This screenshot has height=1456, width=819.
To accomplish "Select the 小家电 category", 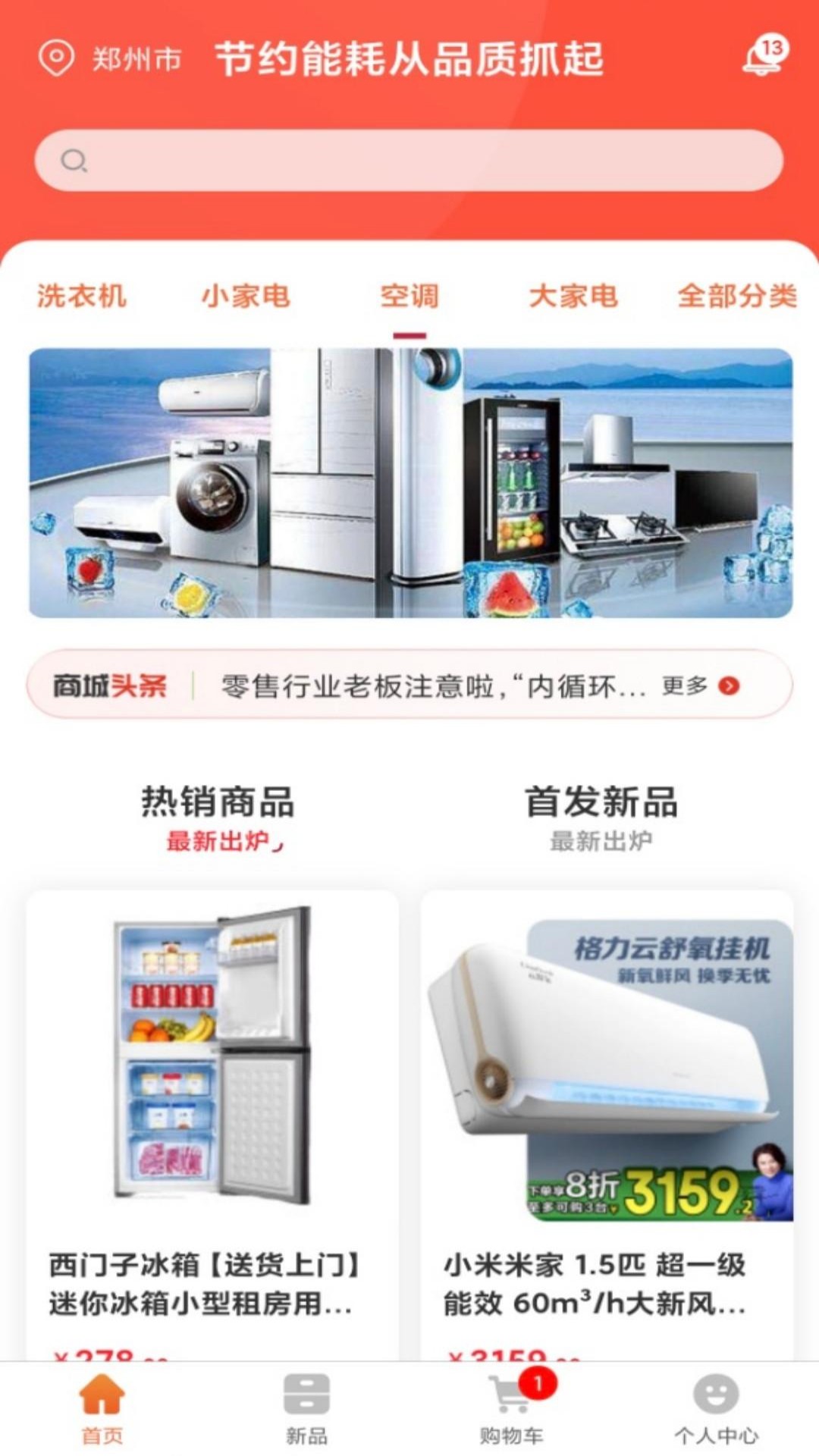I will tap(245, 296).
